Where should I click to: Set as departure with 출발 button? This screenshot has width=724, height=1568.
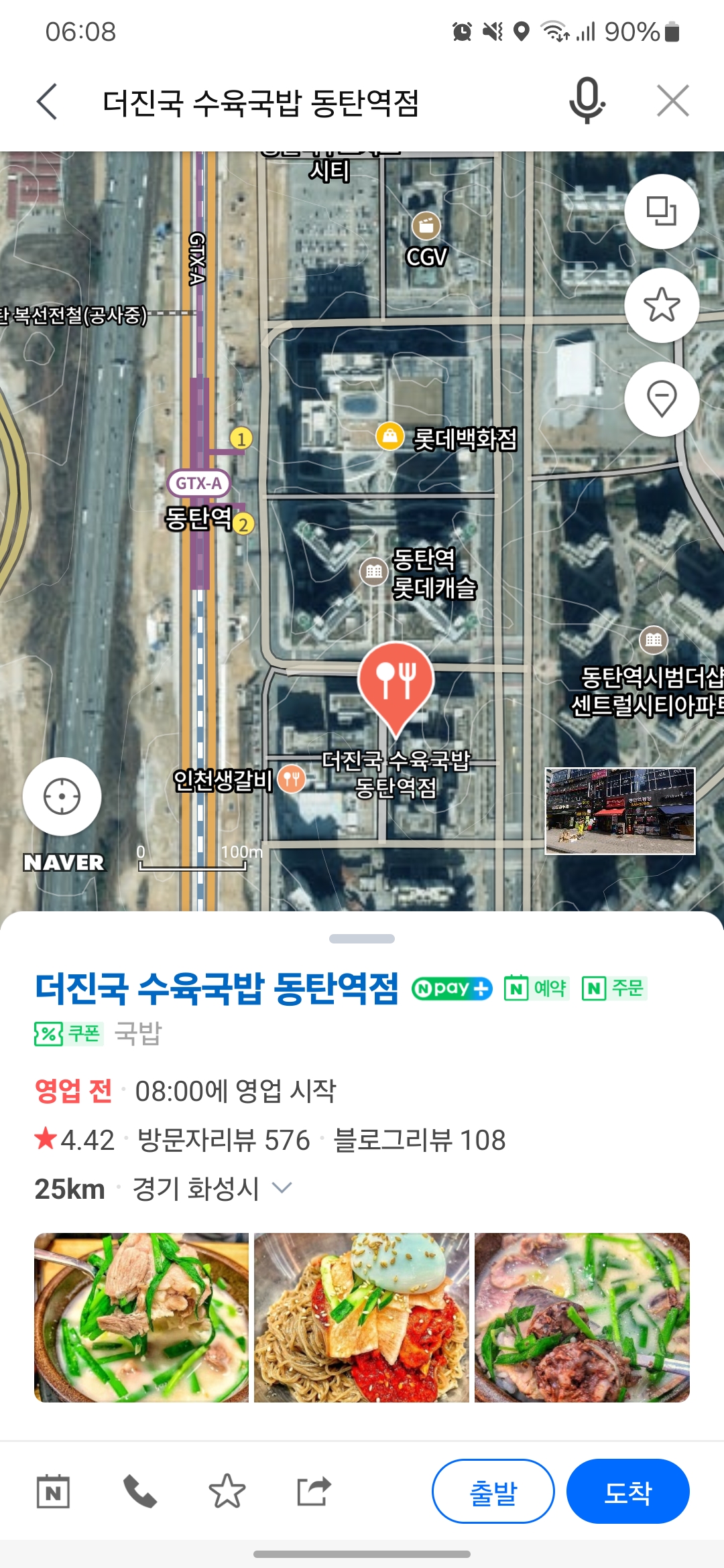pos(493,1492)
